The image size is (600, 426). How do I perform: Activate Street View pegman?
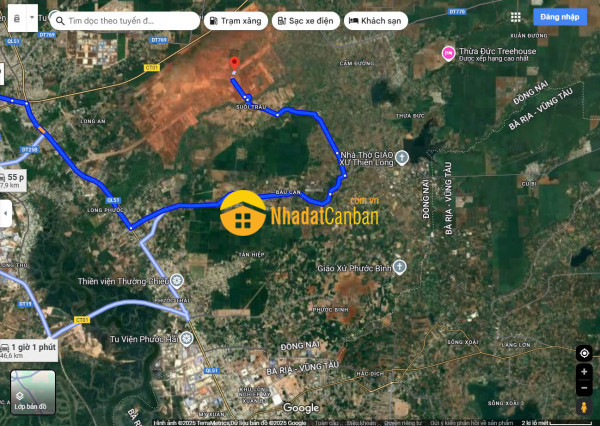pyautogui.click(x=584, y=408)
